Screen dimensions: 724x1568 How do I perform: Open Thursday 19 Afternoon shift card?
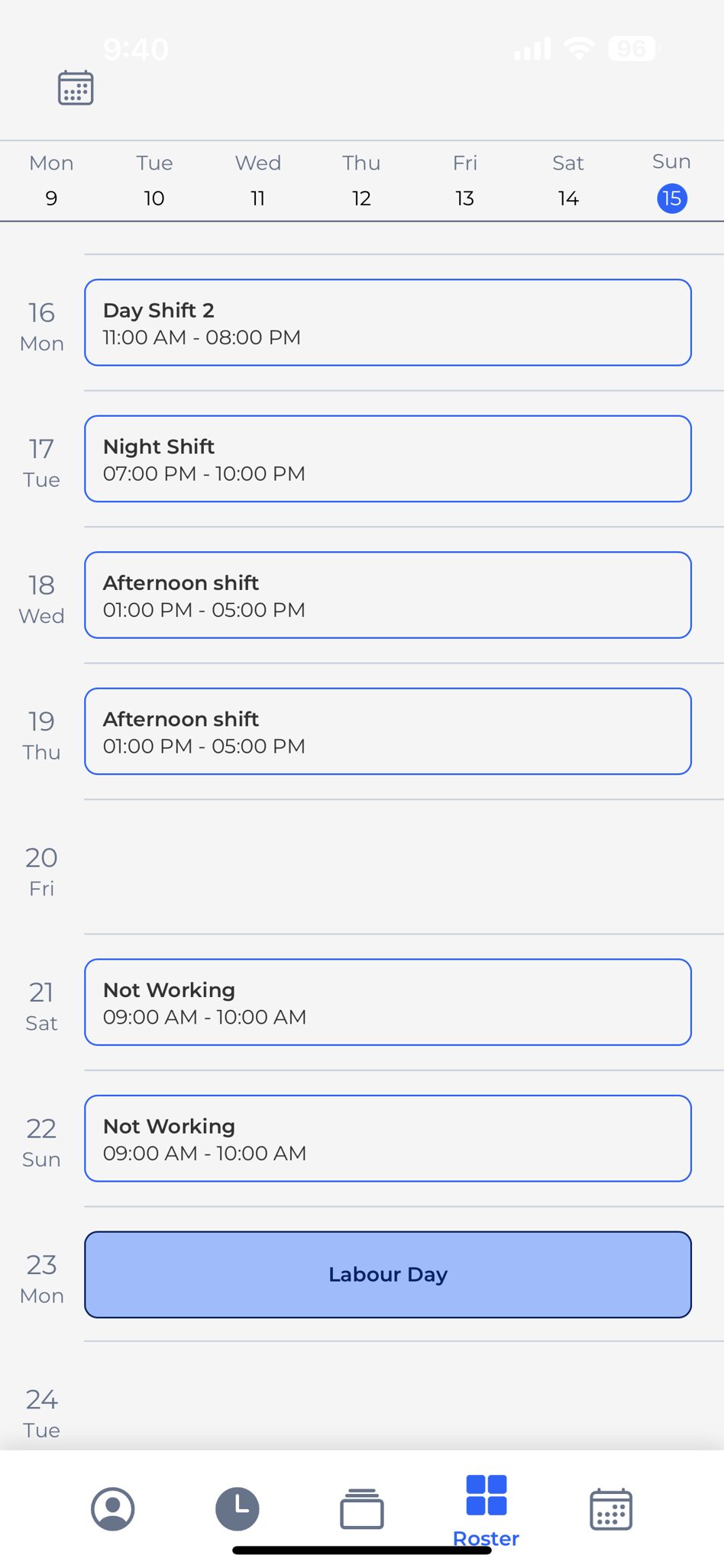387,731
